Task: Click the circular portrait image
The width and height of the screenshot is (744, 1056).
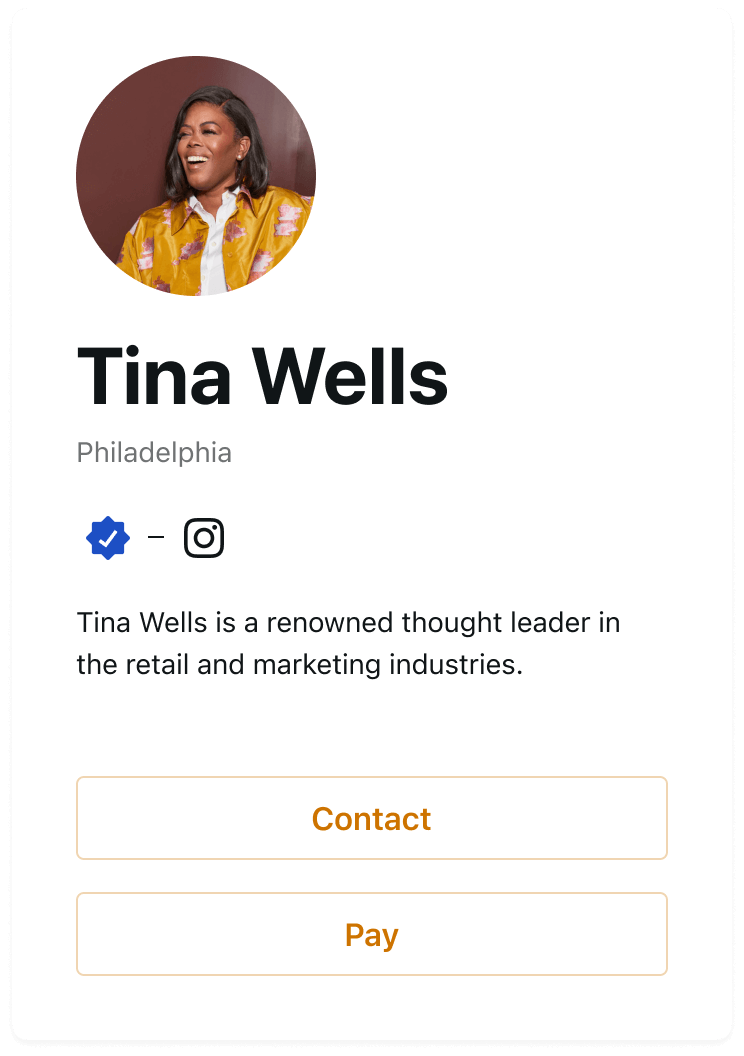Action: coord(196,175)
